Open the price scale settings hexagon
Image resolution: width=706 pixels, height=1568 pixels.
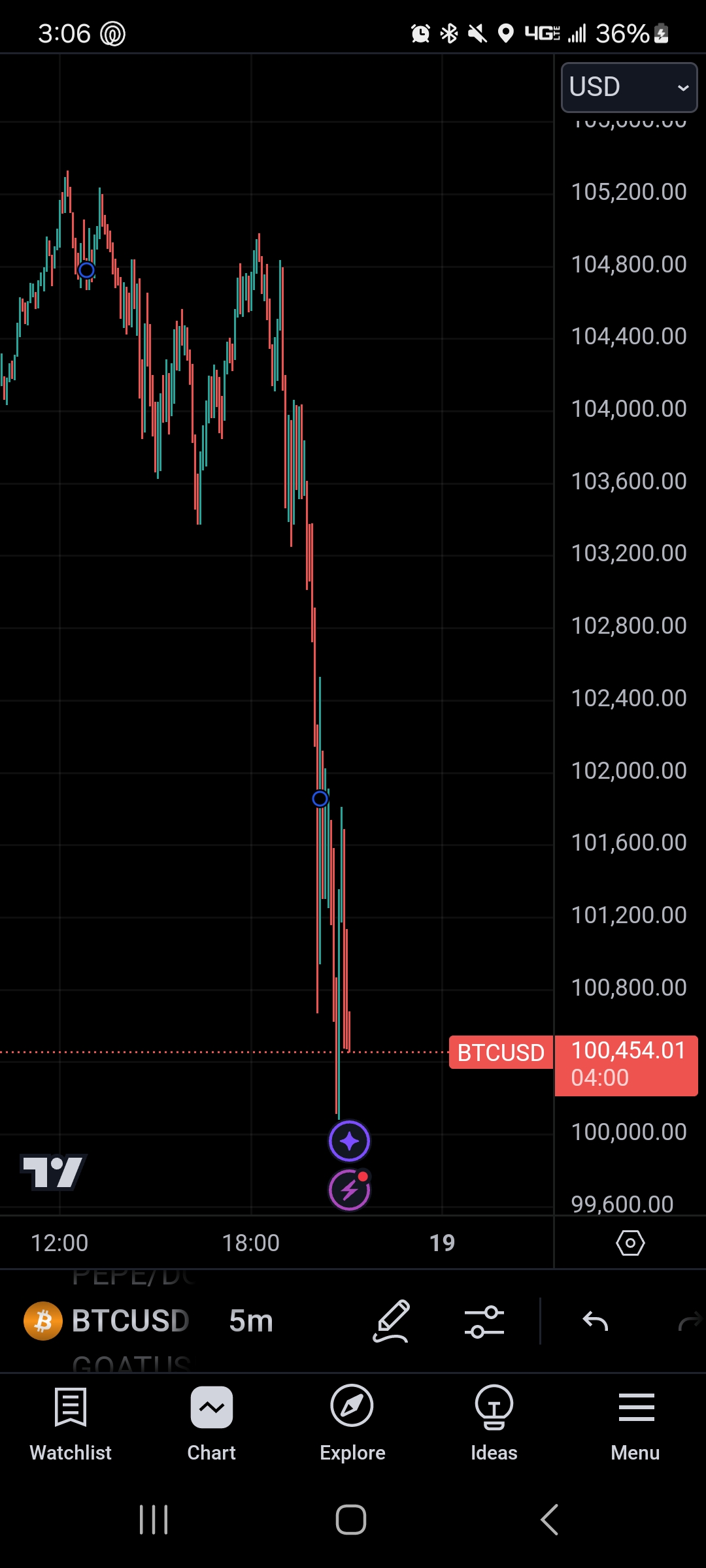coord(630,1243)
